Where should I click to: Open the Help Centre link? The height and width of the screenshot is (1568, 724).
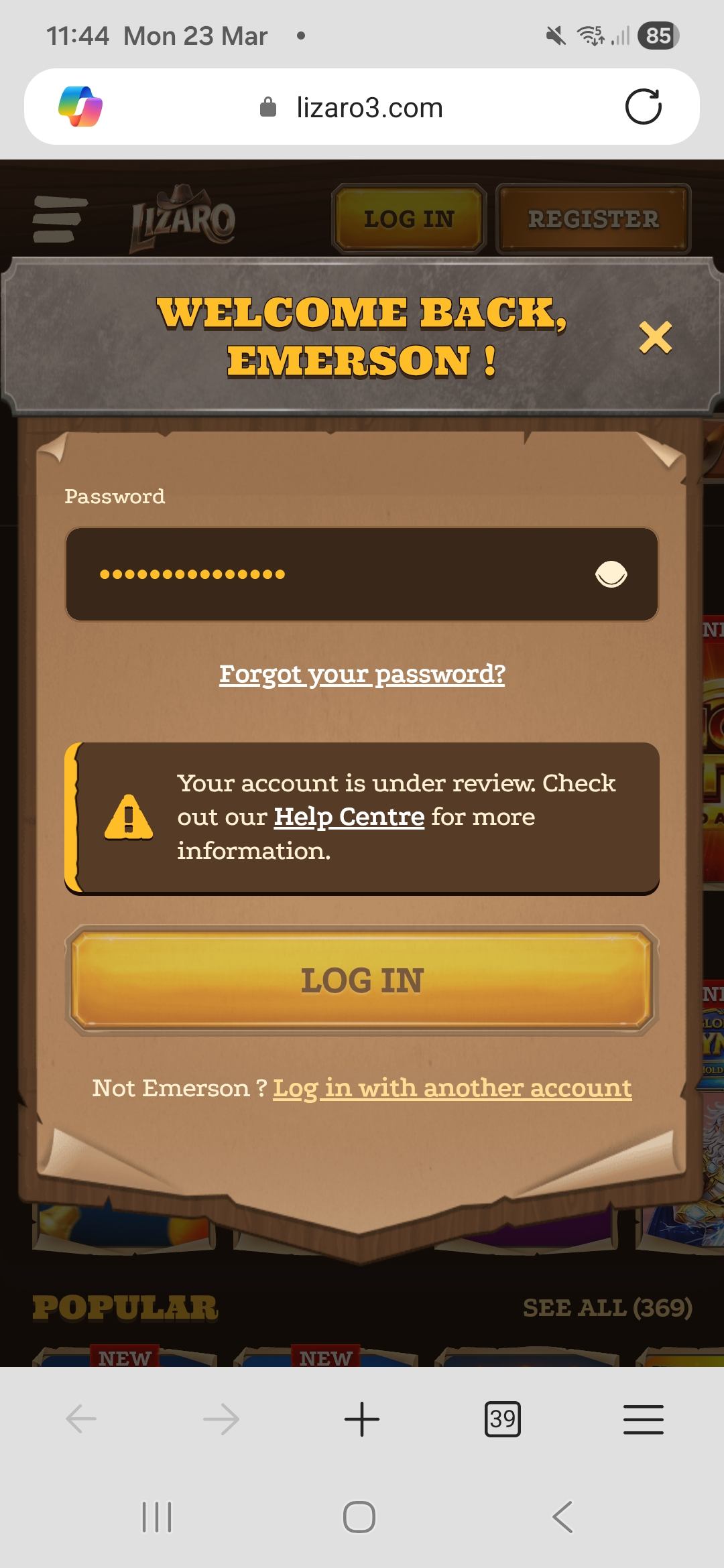pos(349,817)
